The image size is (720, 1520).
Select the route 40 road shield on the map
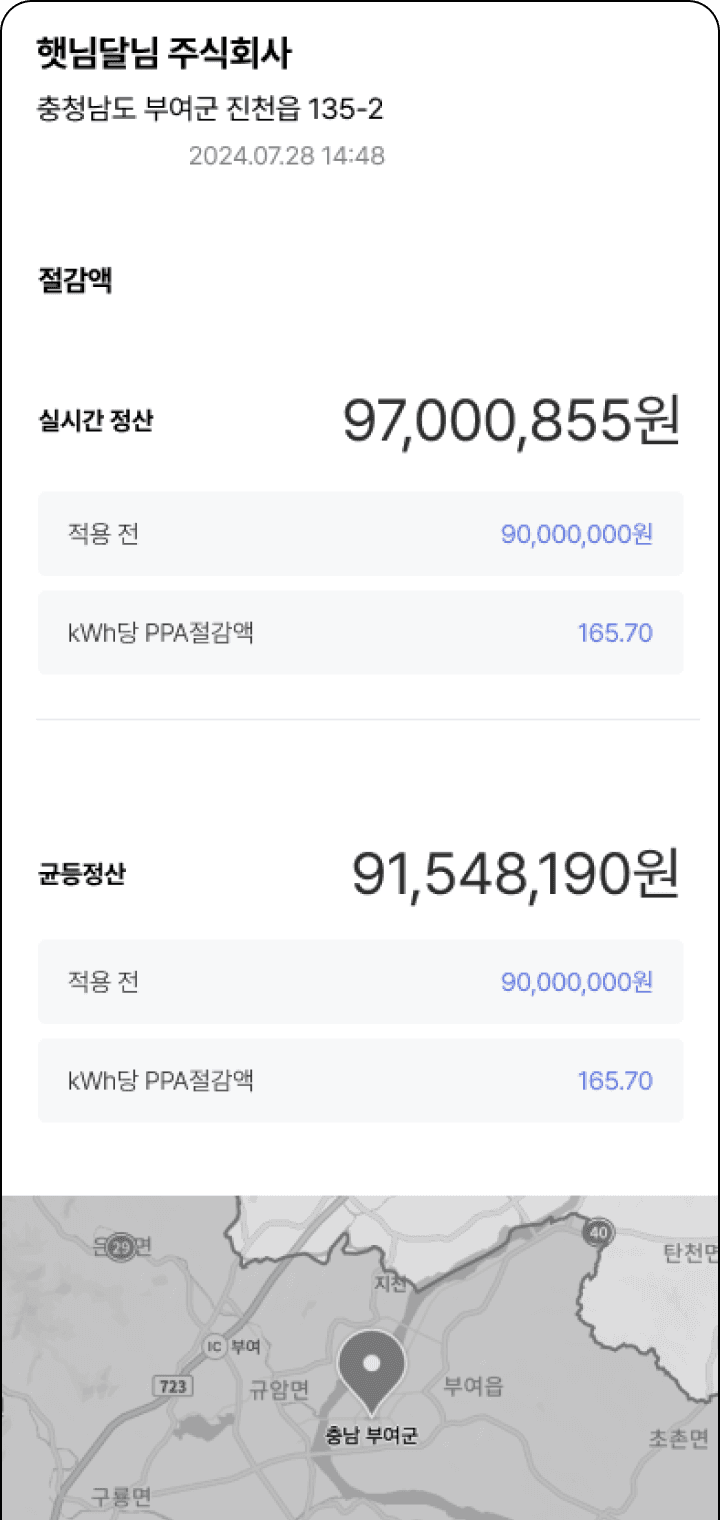597,1232
